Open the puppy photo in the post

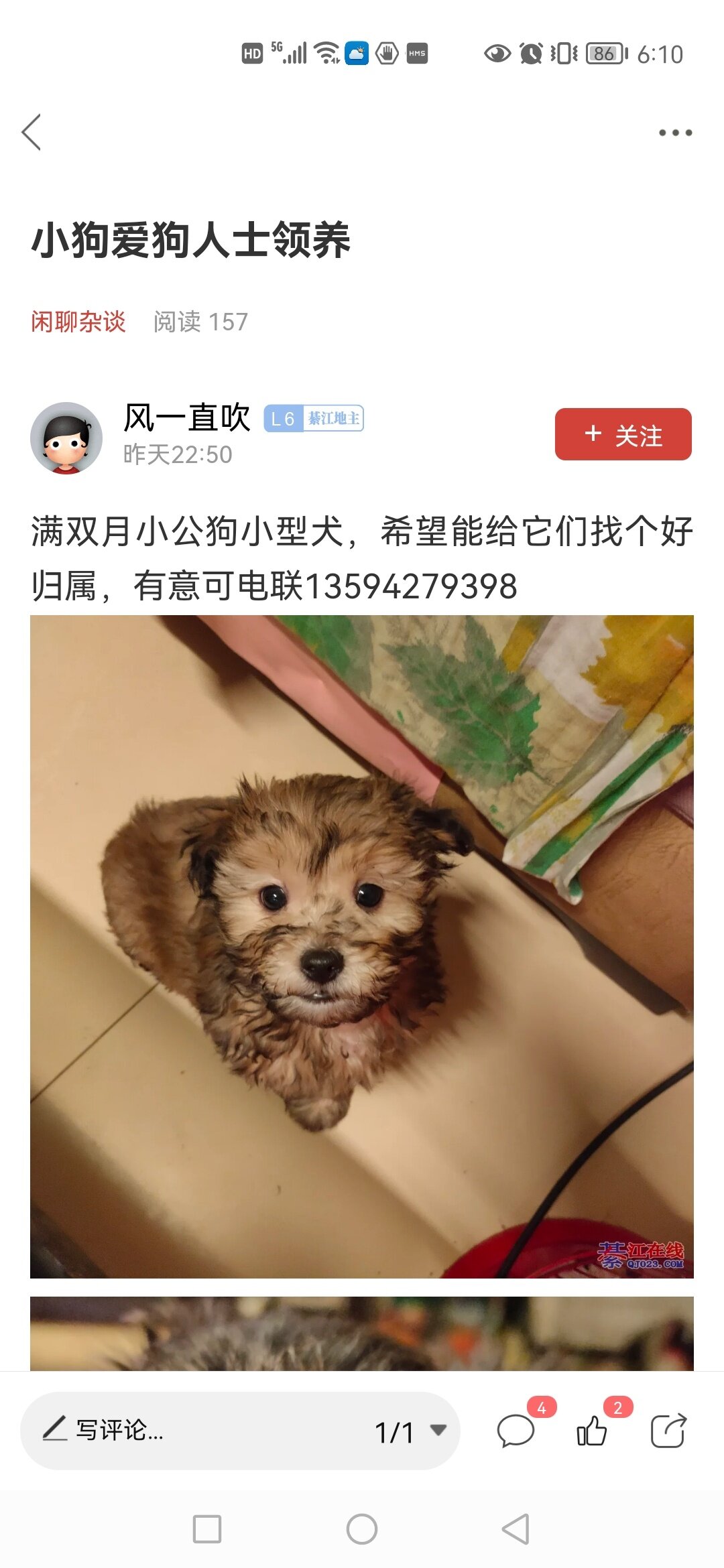tap(362, 946)
